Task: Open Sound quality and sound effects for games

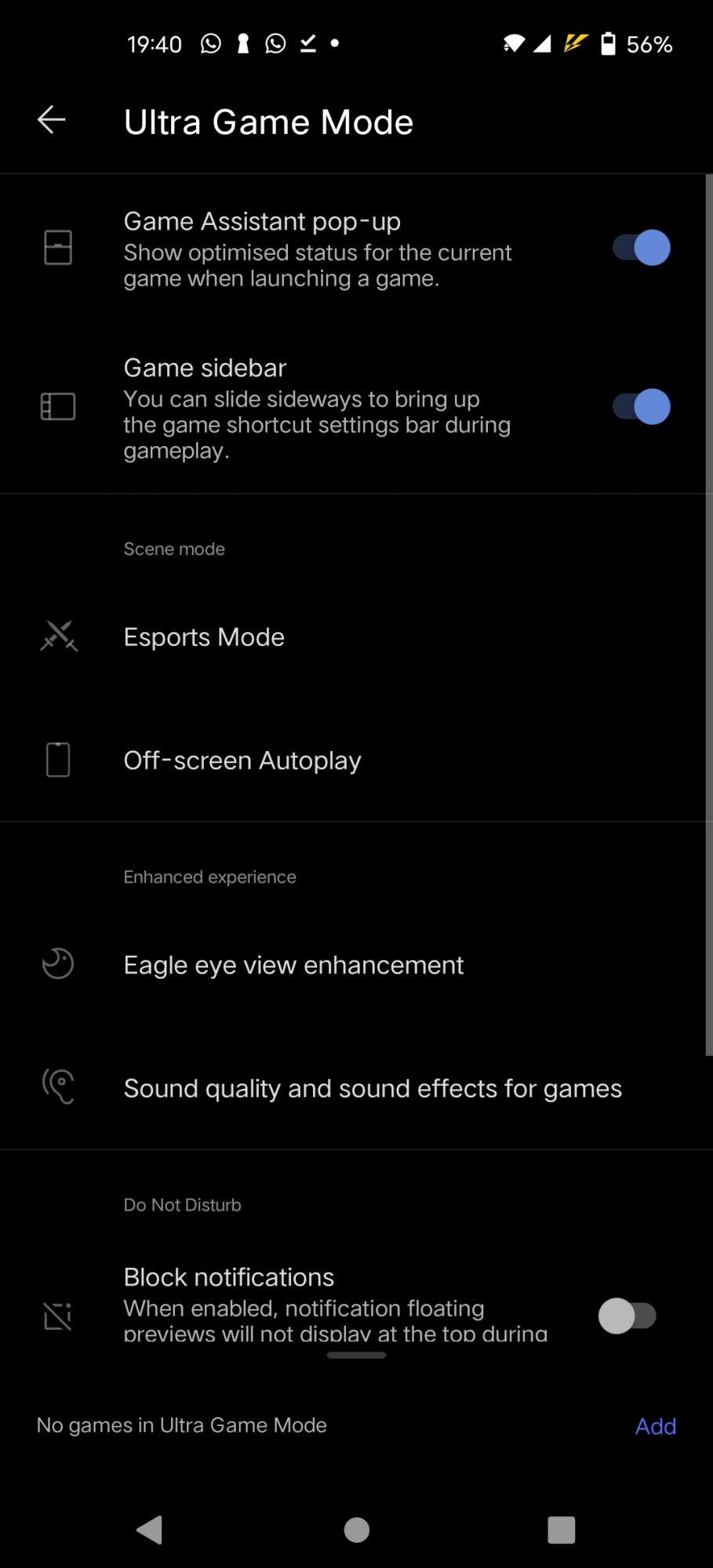Action: 373,1088
